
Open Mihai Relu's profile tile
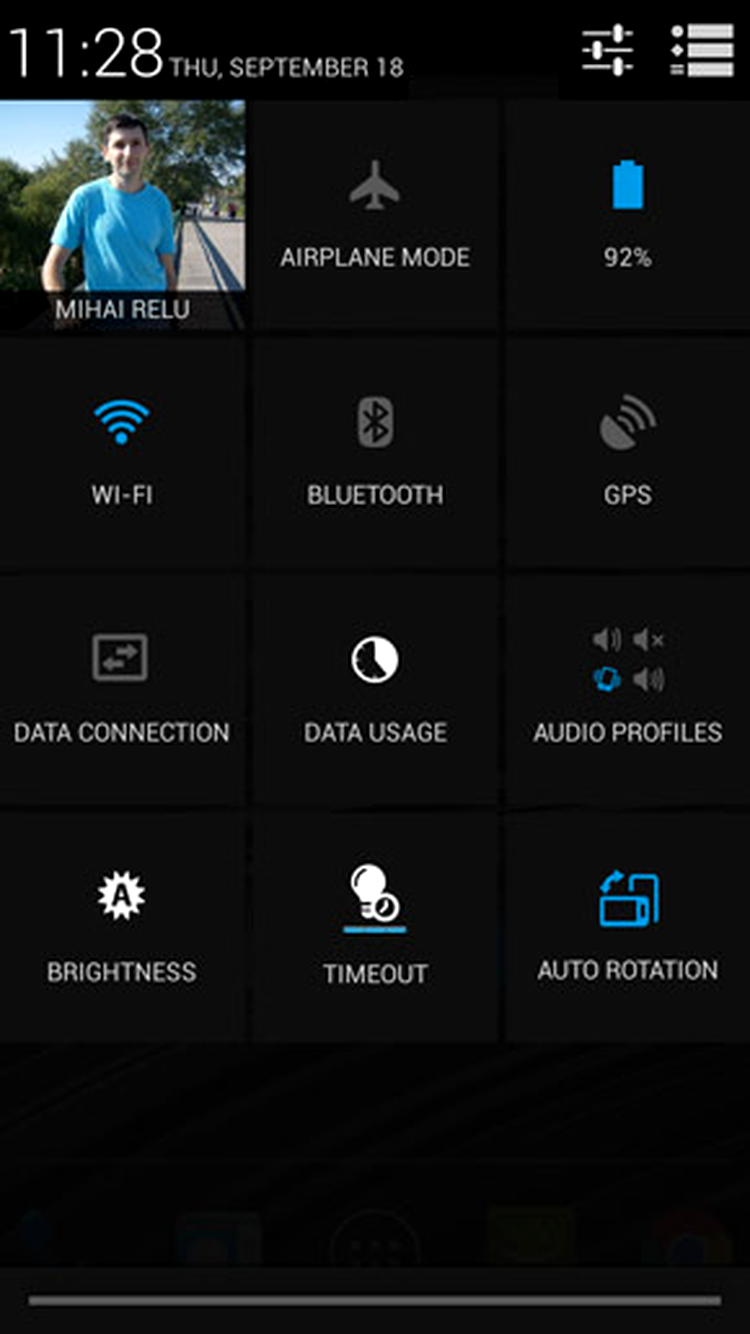tap(122, 214)
